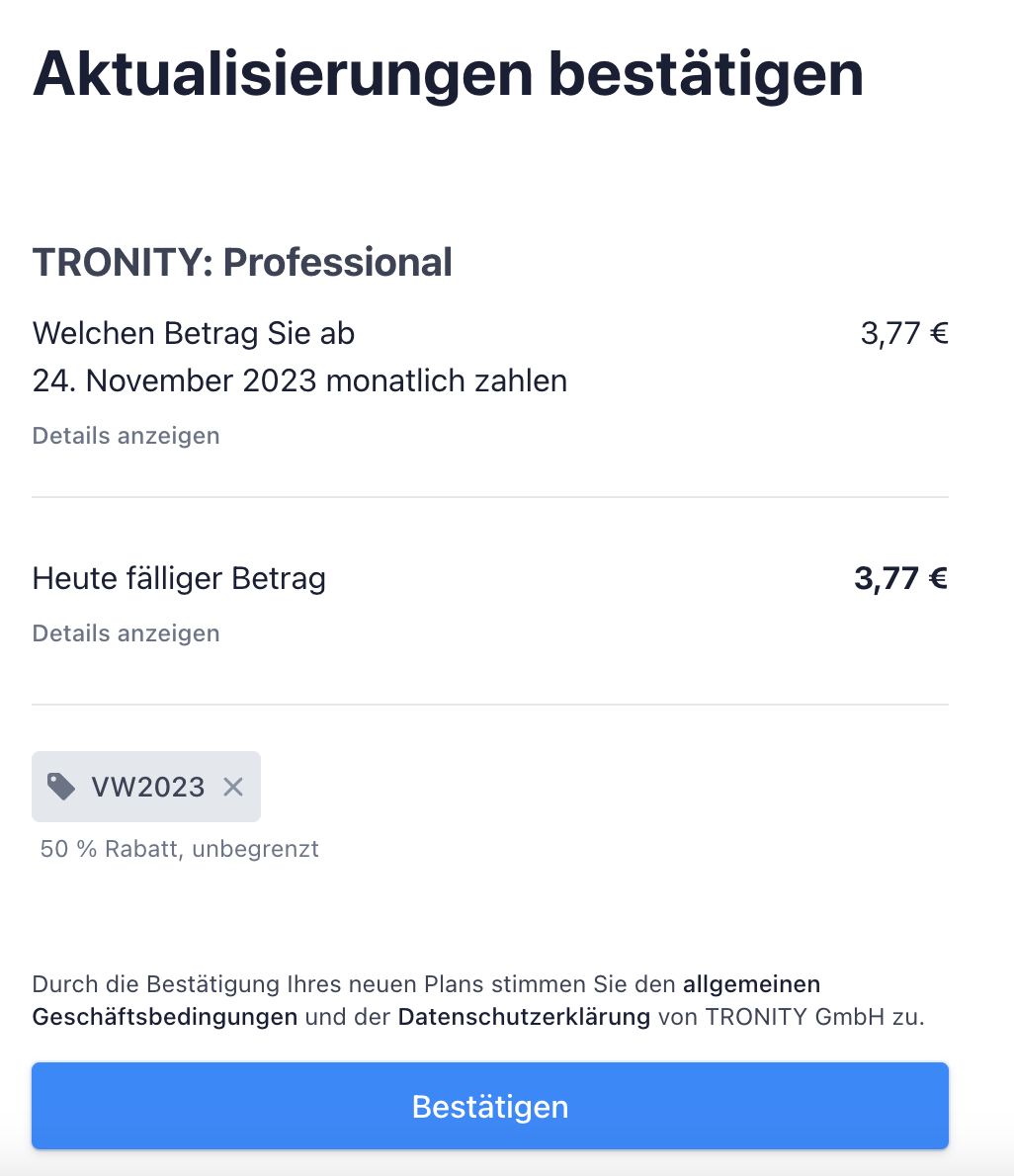Select the VW2023 coupon badge
This screenshot has height=1176, width=1014.
click(x=146, y=787)
